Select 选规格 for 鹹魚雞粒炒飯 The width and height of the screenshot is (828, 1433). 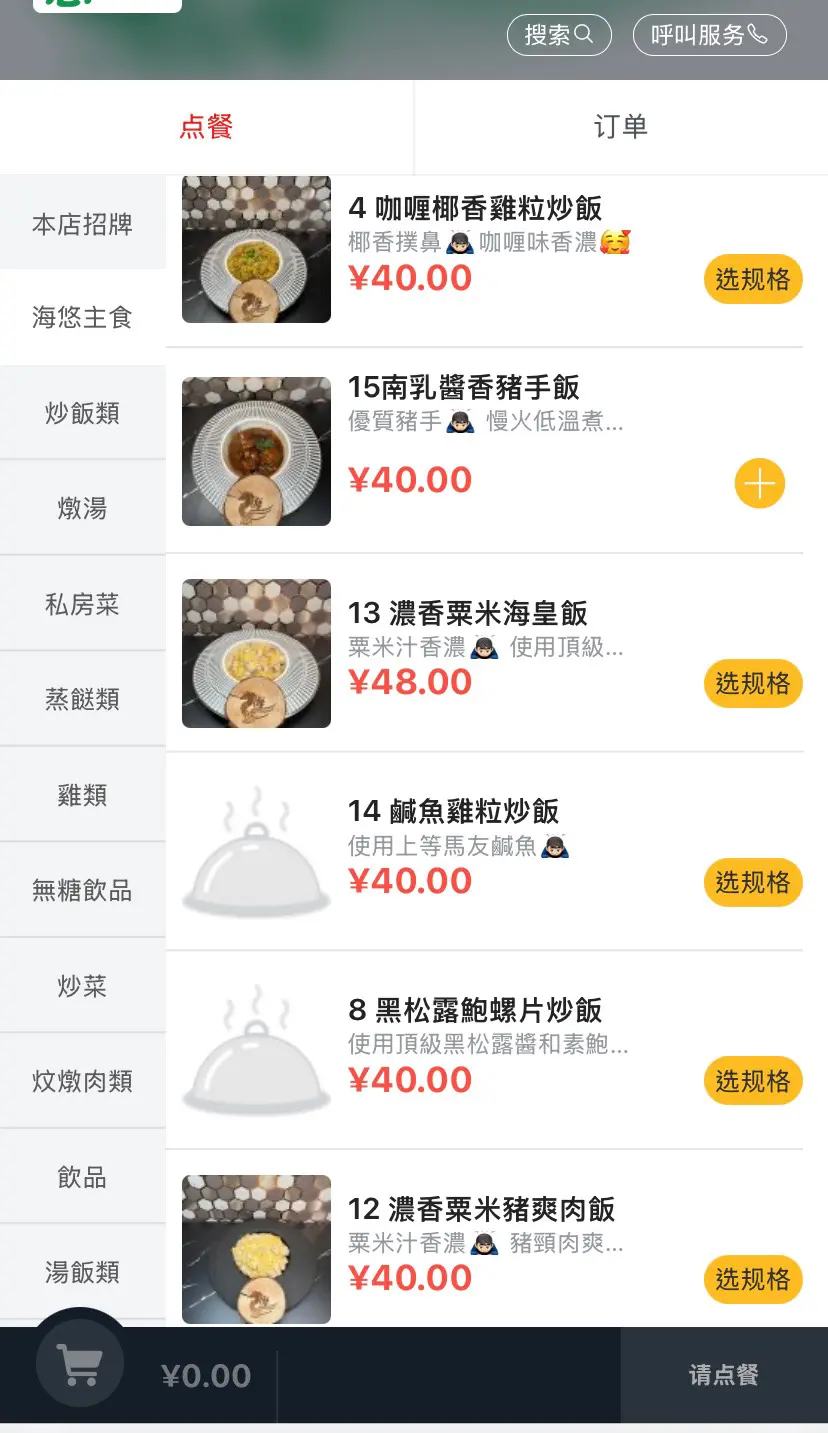point(753,882)
